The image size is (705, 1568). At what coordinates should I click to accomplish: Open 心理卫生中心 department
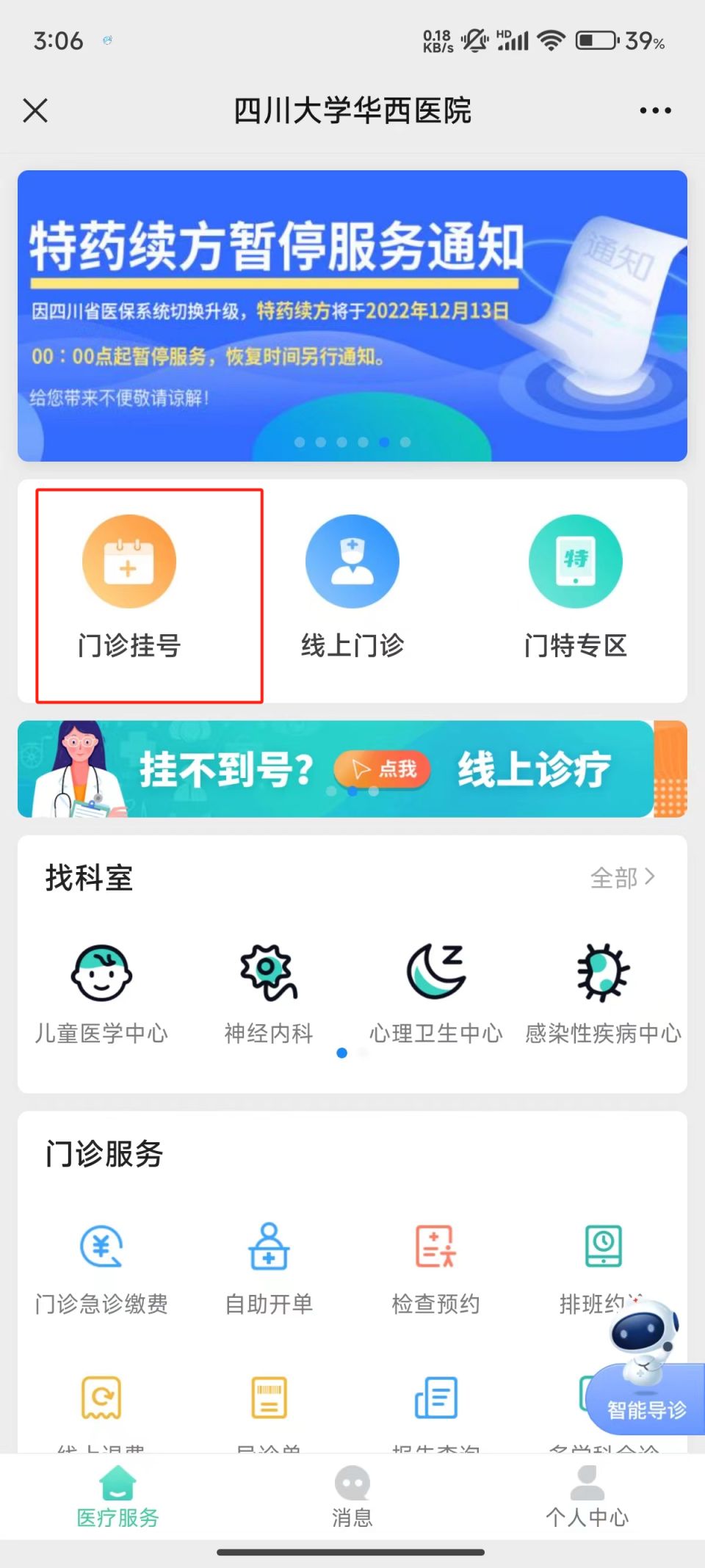pyautogui.click(x=436, y=994)
